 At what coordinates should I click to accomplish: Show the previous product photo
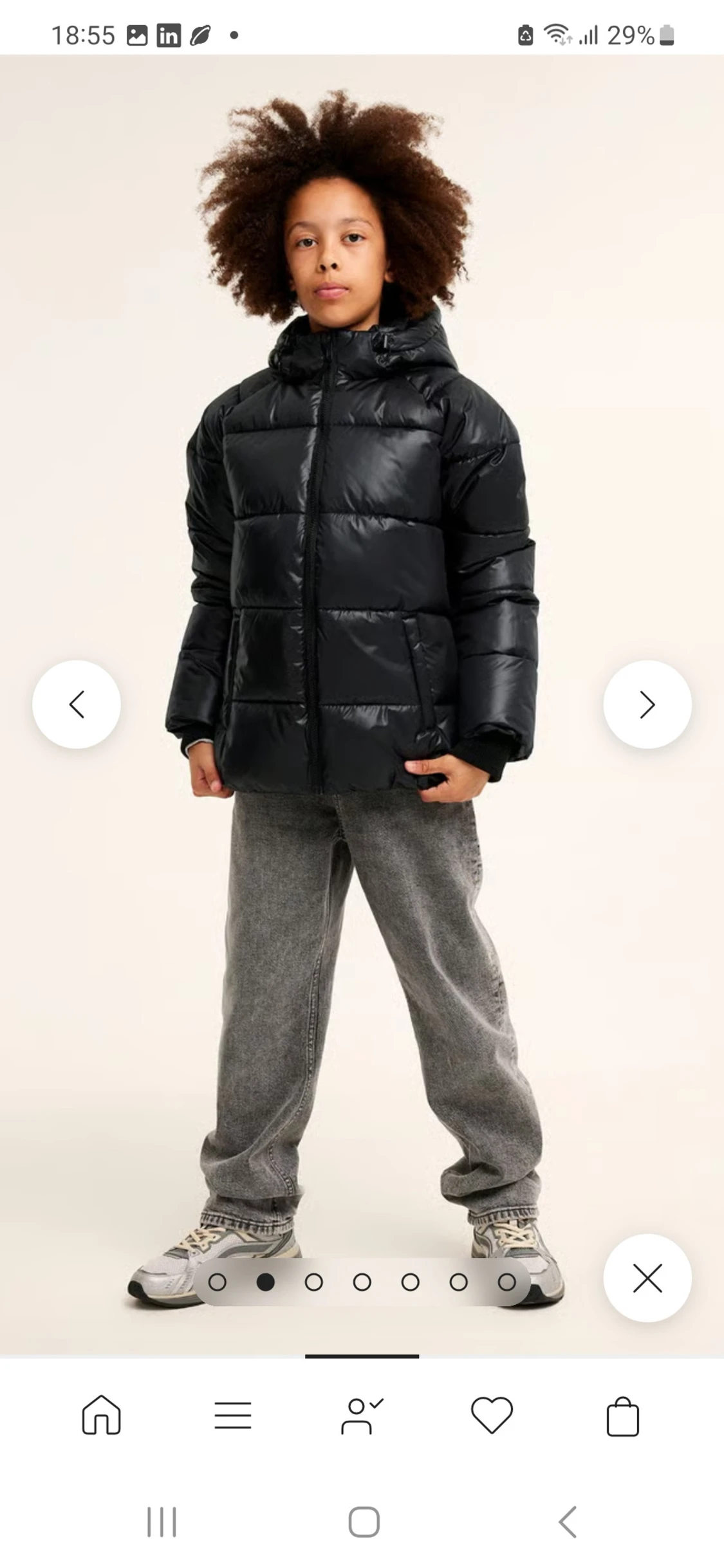point(77,704)
